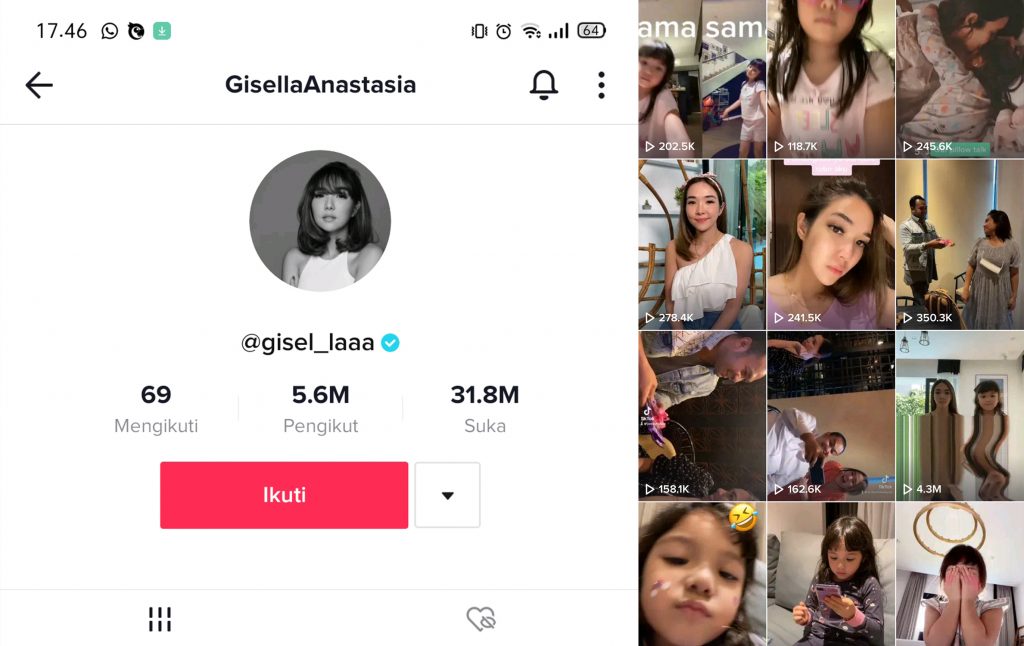Switch to the liked videos tab
Viewport: 1024px width, 646px height.
click(x=481, y=619)
